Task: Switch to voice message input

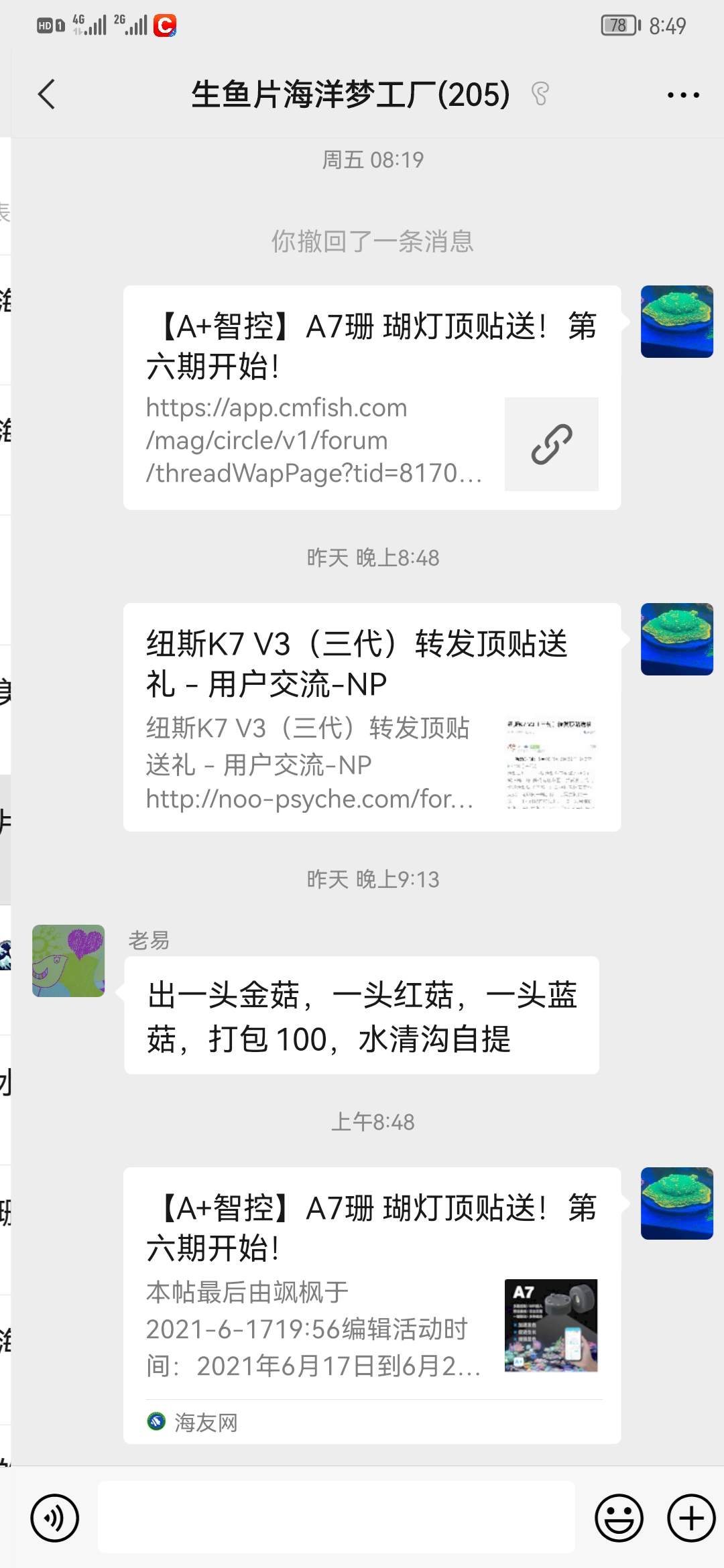Action: point(55,1518)
